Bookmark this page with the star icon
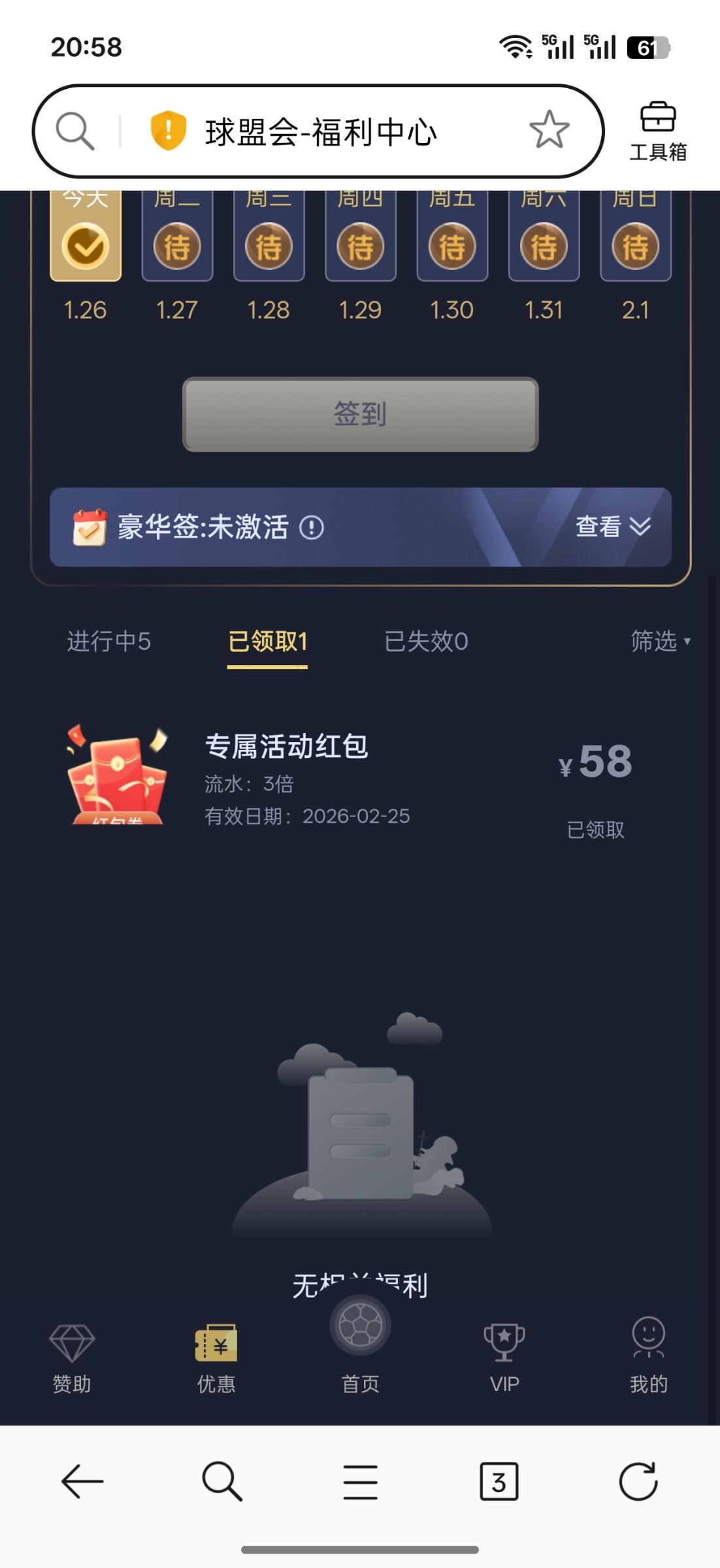This screenshot has height=1568, width=720. (x=549, y=130)
